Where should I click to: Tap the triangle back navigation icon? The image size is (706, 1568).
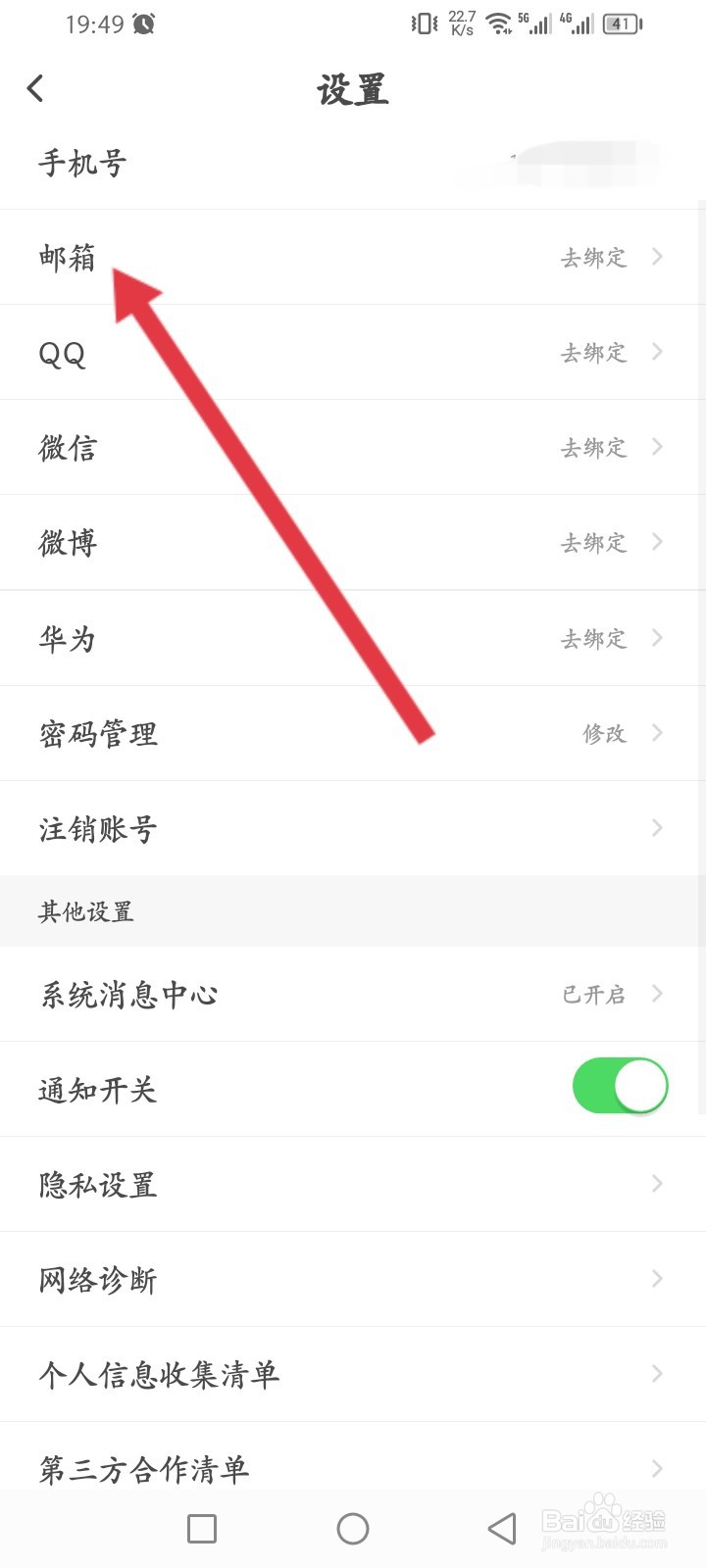click(502, 1528)
